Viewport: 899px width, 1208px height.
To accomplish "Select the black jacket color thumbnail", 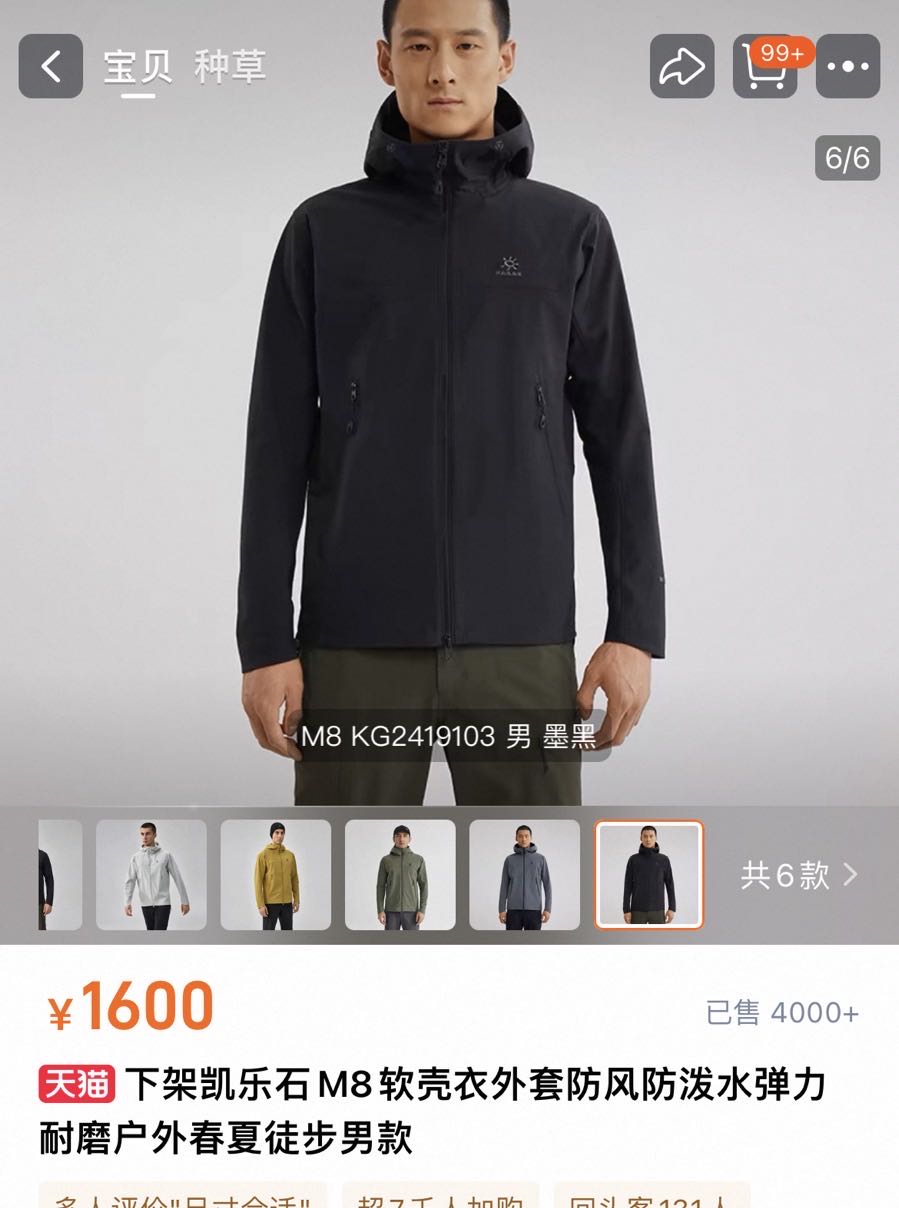I will (649, 875).
